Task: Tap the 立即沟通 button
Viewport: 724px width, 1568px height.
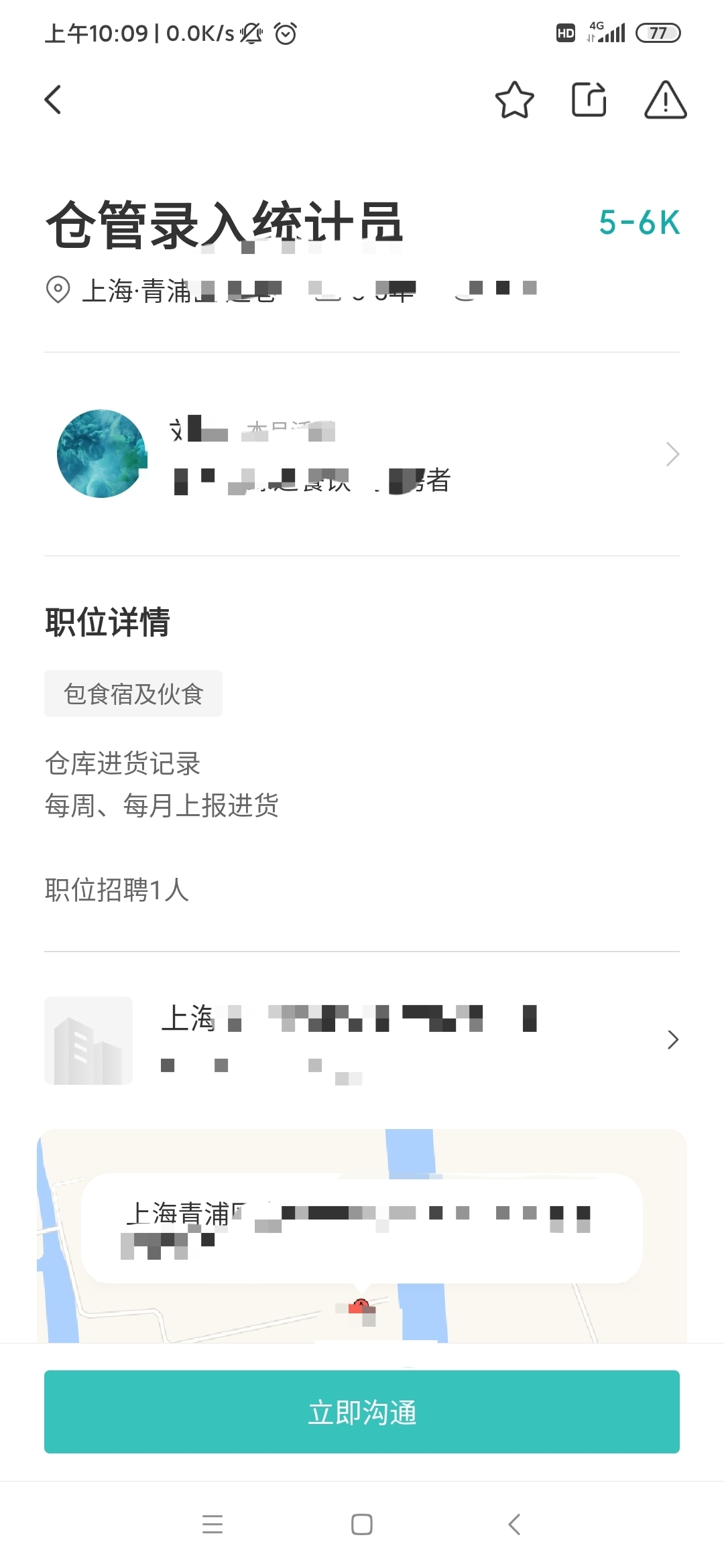Action: pyautogui.click(x=362, y=1412)
